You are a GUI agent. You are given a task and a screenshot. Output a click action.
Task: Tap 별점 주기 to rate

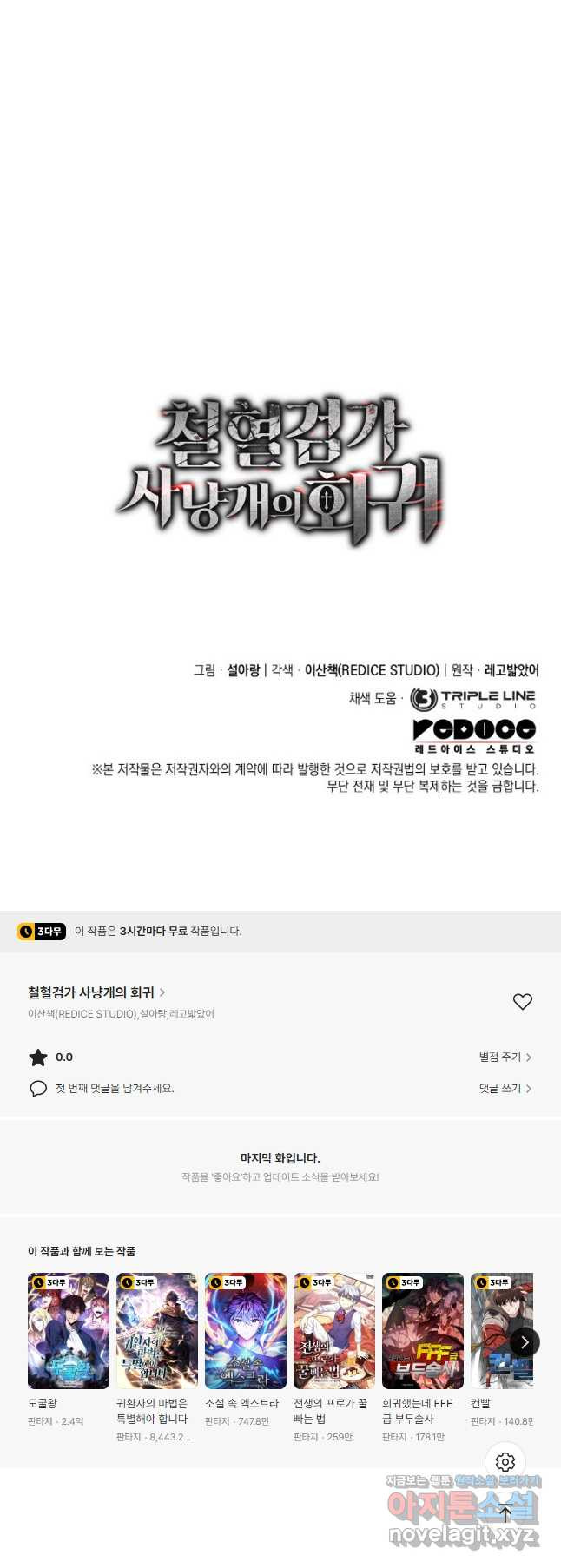click(x=505, y=1057)
